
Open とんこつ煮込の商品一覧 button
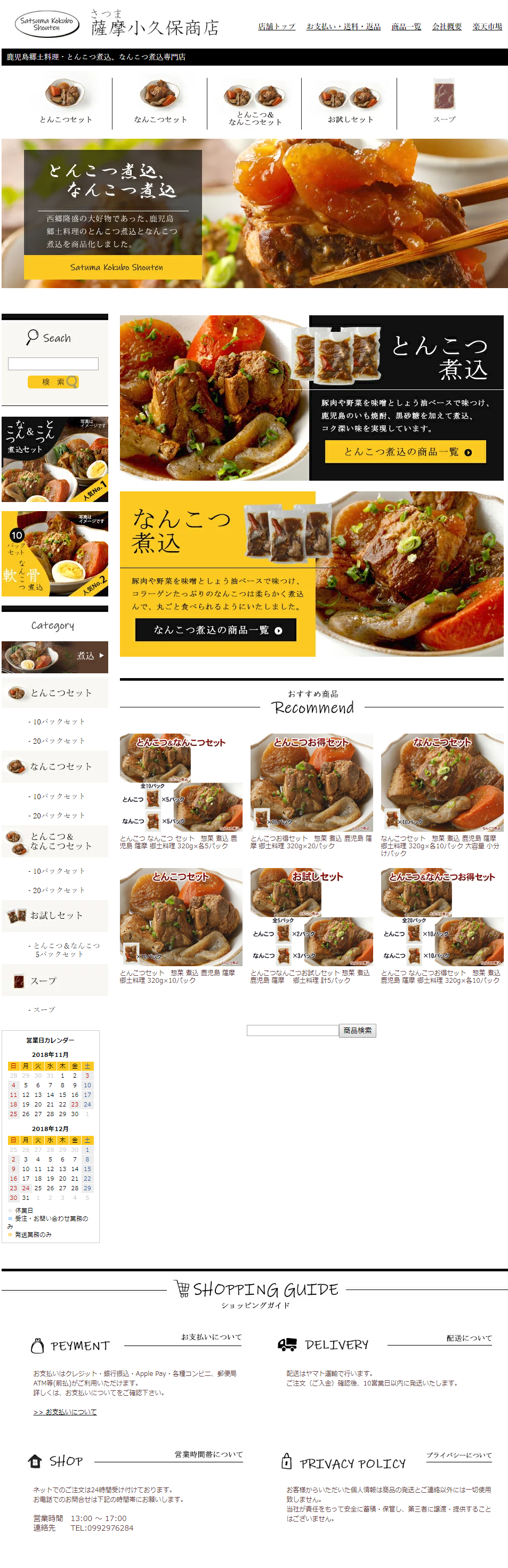click(405, 452)
